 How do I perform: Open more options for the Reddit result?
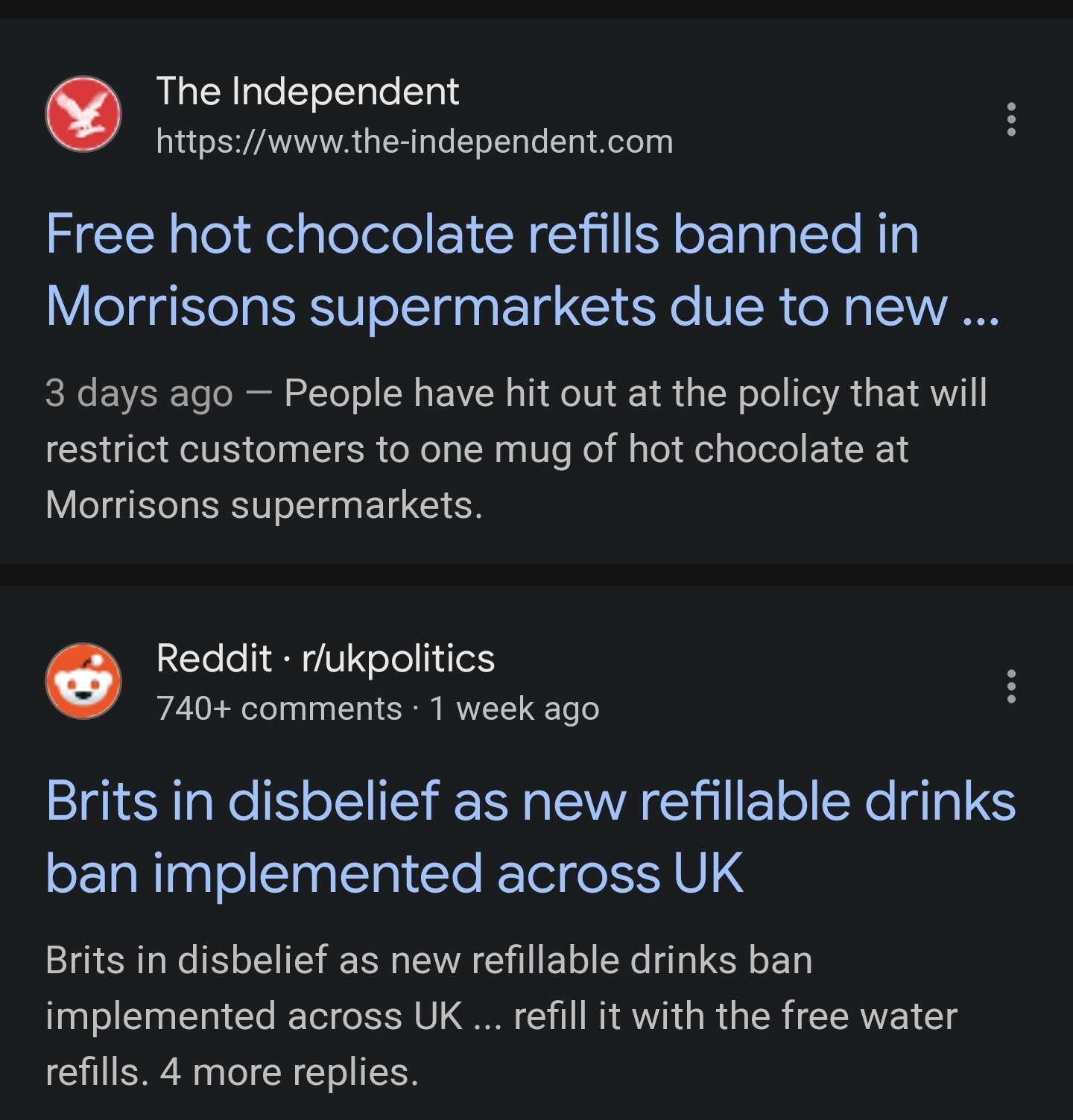coord(1010,686)
